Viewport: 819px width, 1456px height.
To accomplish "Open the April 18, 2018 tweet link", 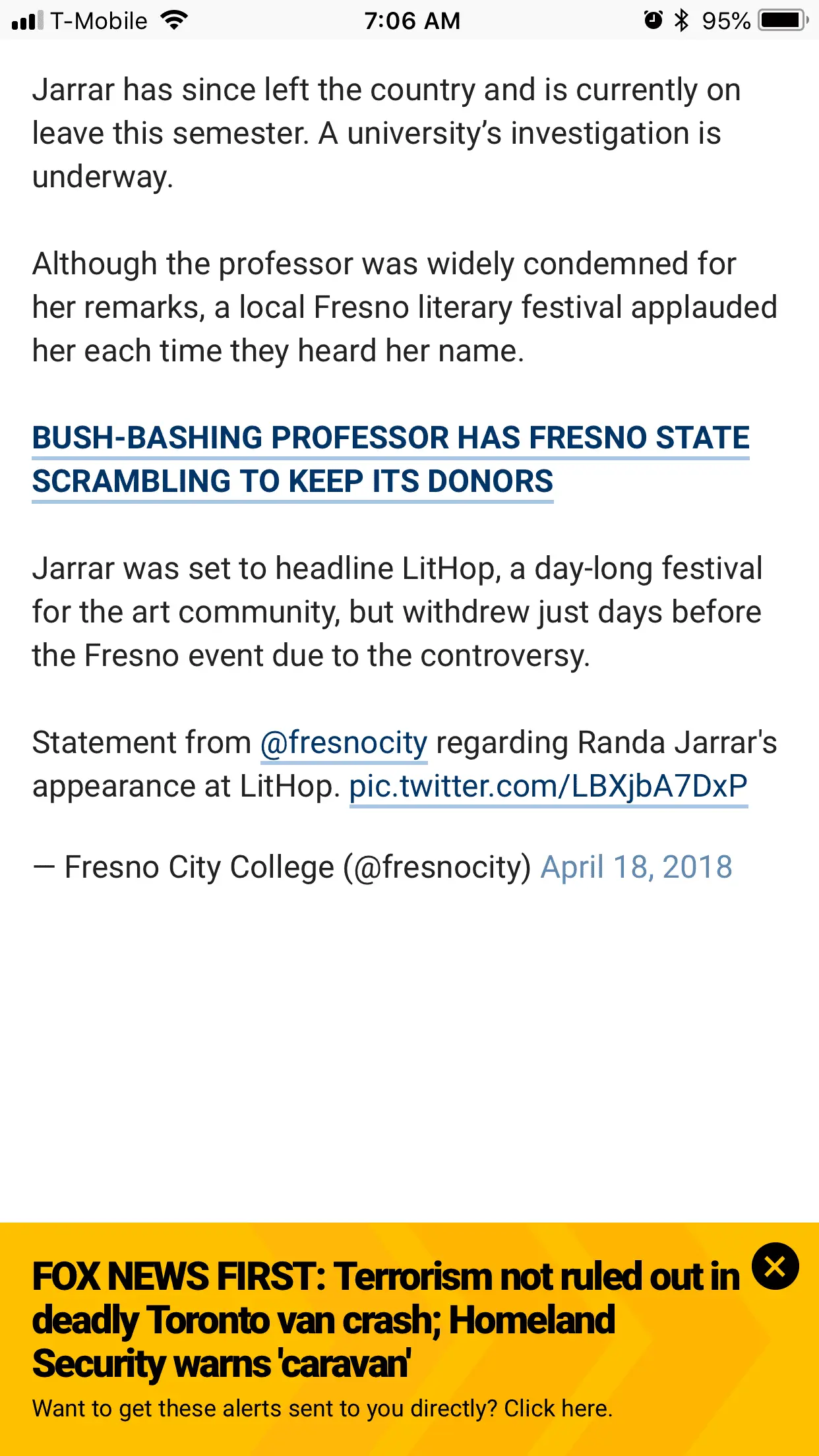I will click(636, 867).
